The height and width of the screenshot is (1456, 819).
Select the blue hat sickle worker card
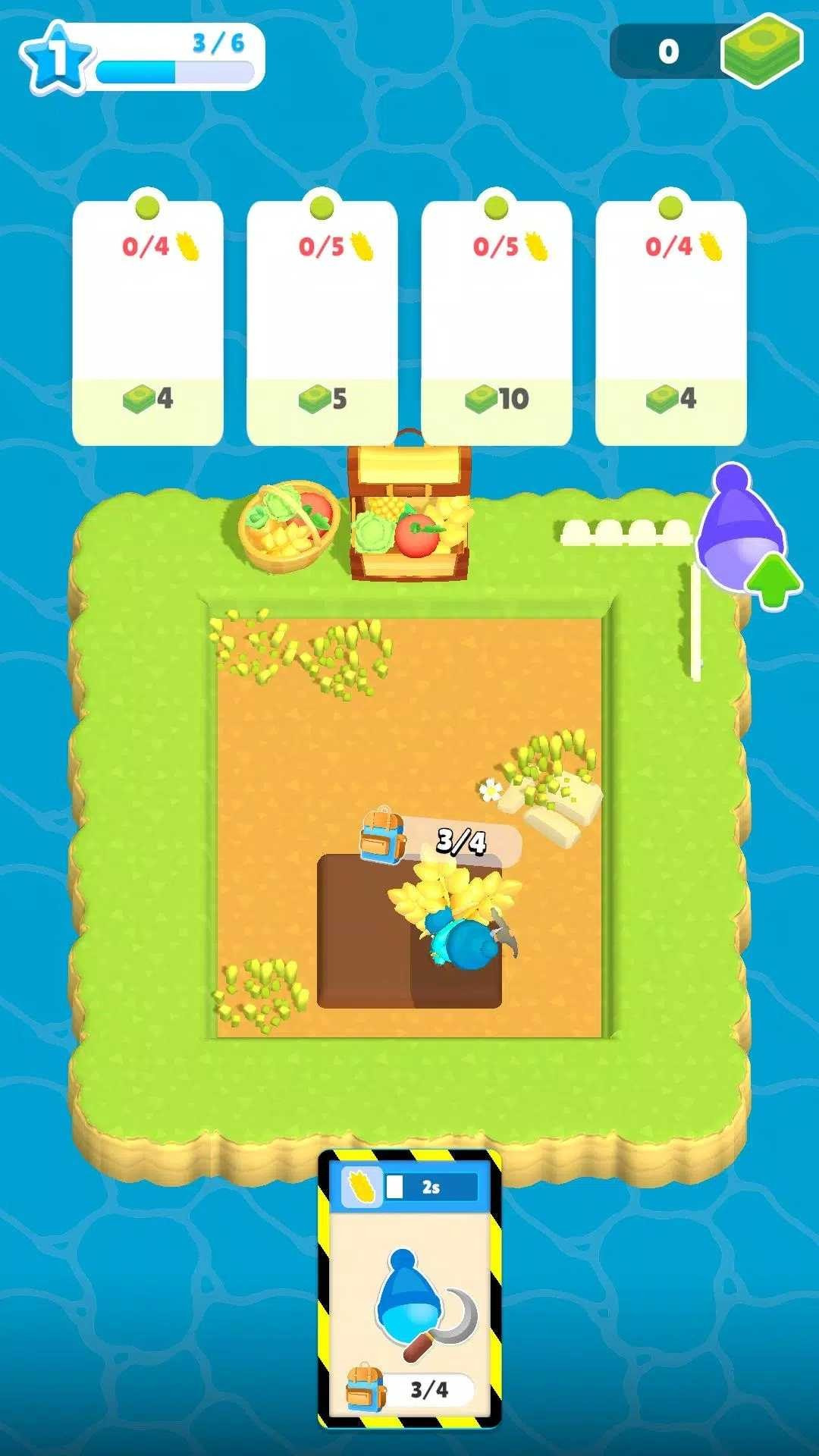[409, 1289]
